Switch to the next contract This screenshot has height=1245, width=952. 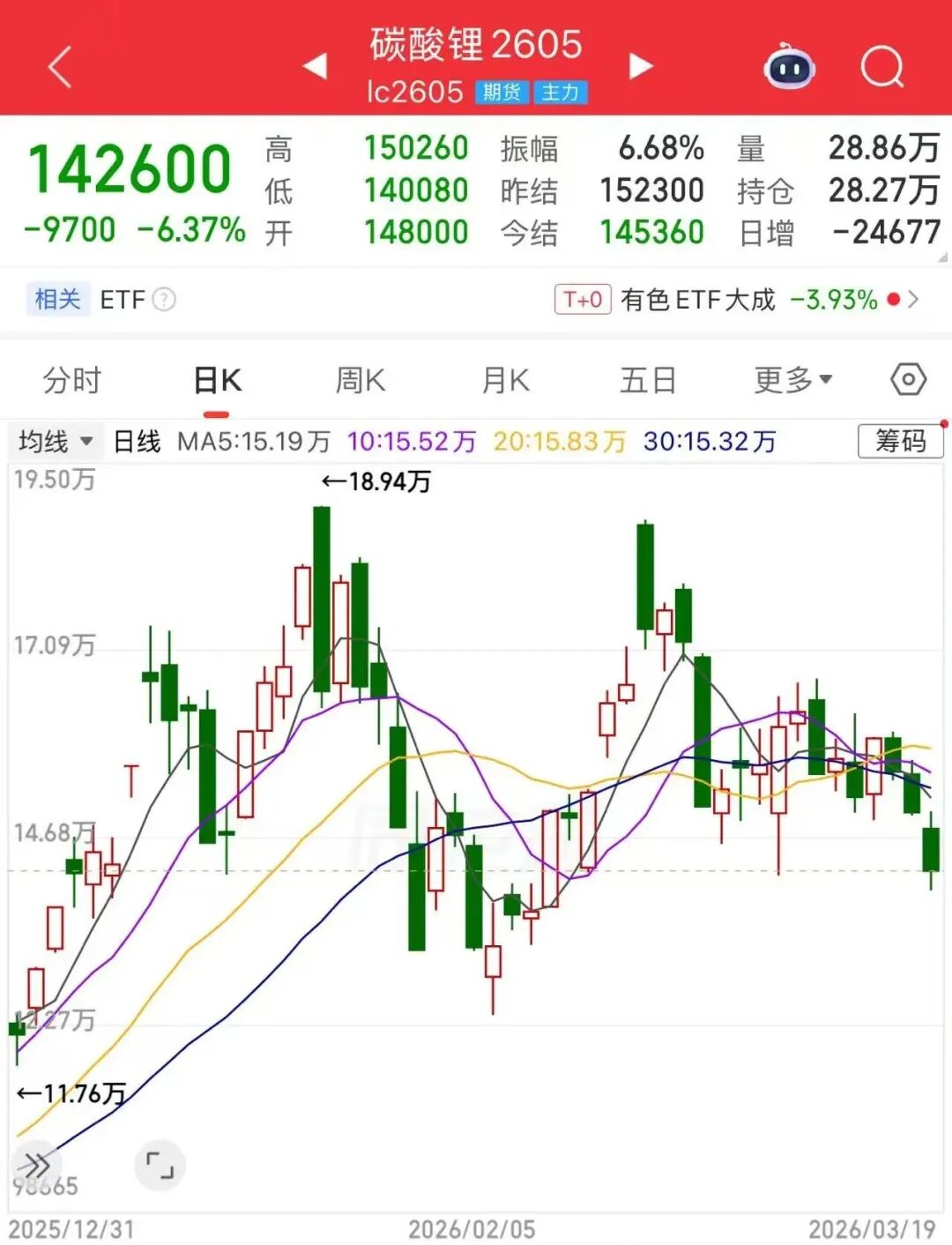point(641,66)
